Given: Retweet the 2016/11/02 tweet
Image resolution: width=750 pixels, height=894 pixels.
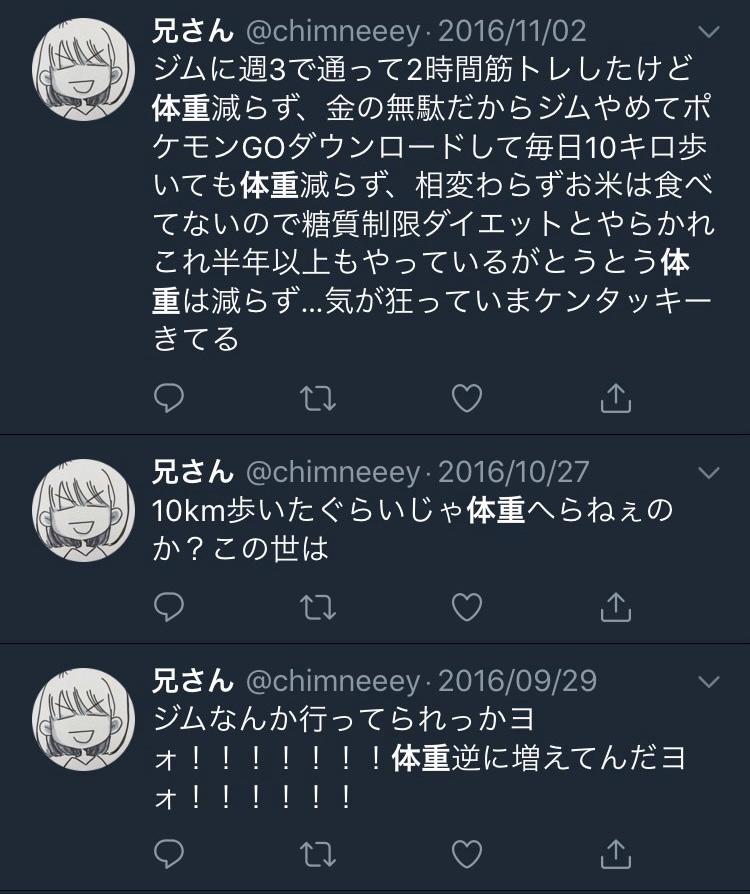Looking at the screenshot, I should click(318, 399).
